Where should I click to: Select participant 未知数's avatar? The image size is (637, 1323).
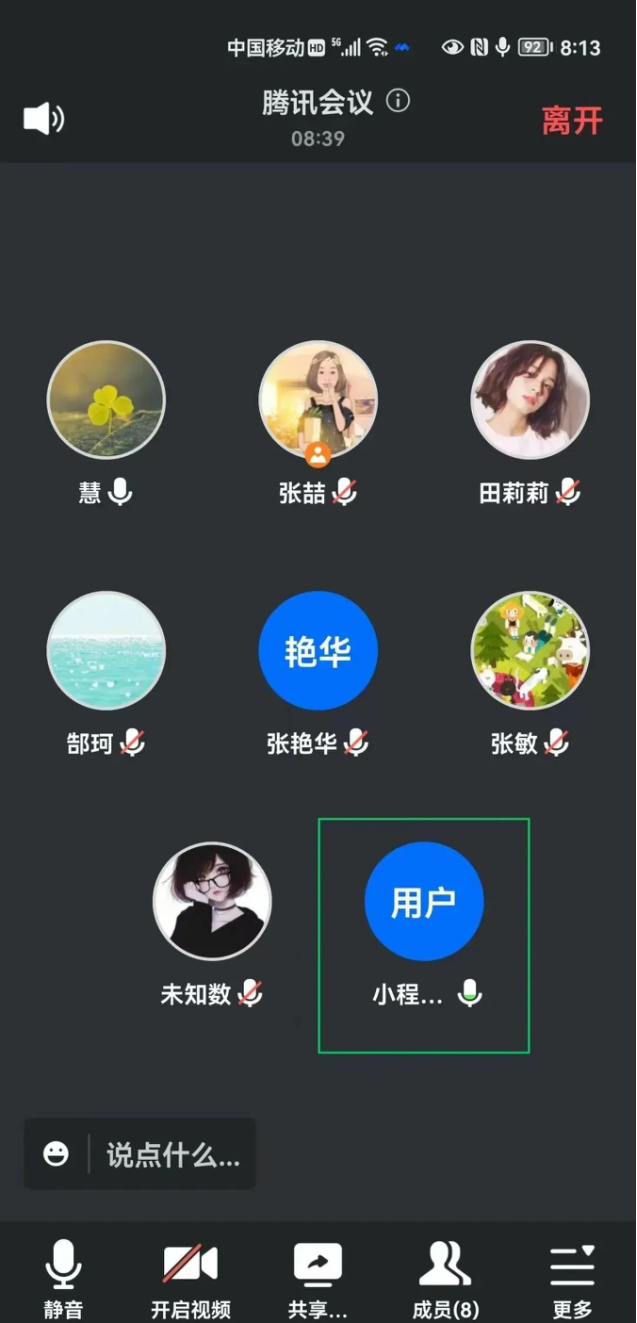tap(212, 901)
